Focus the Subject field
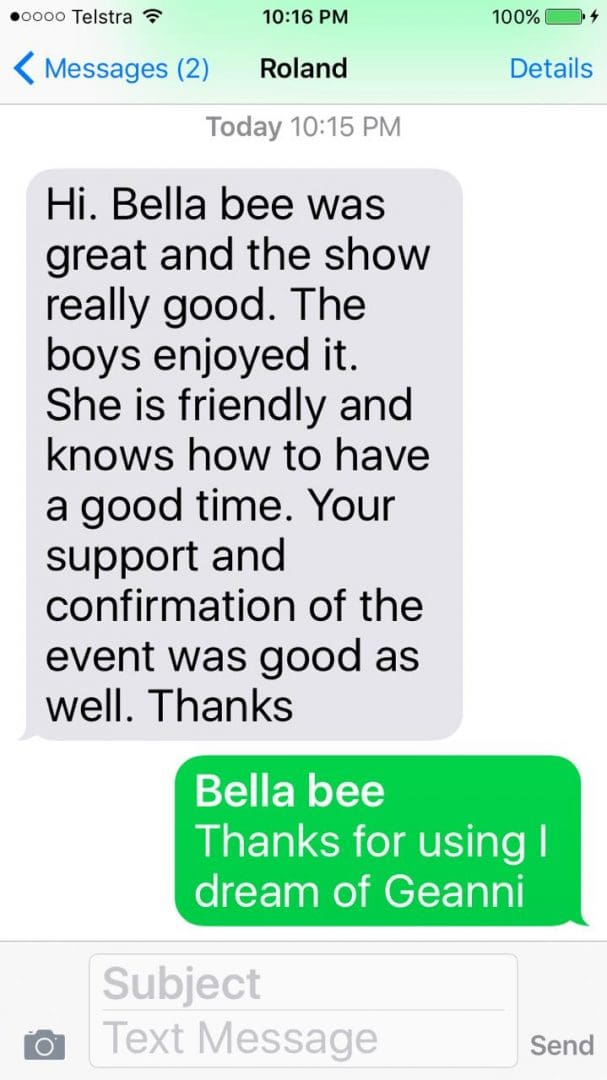 (302, 984)
